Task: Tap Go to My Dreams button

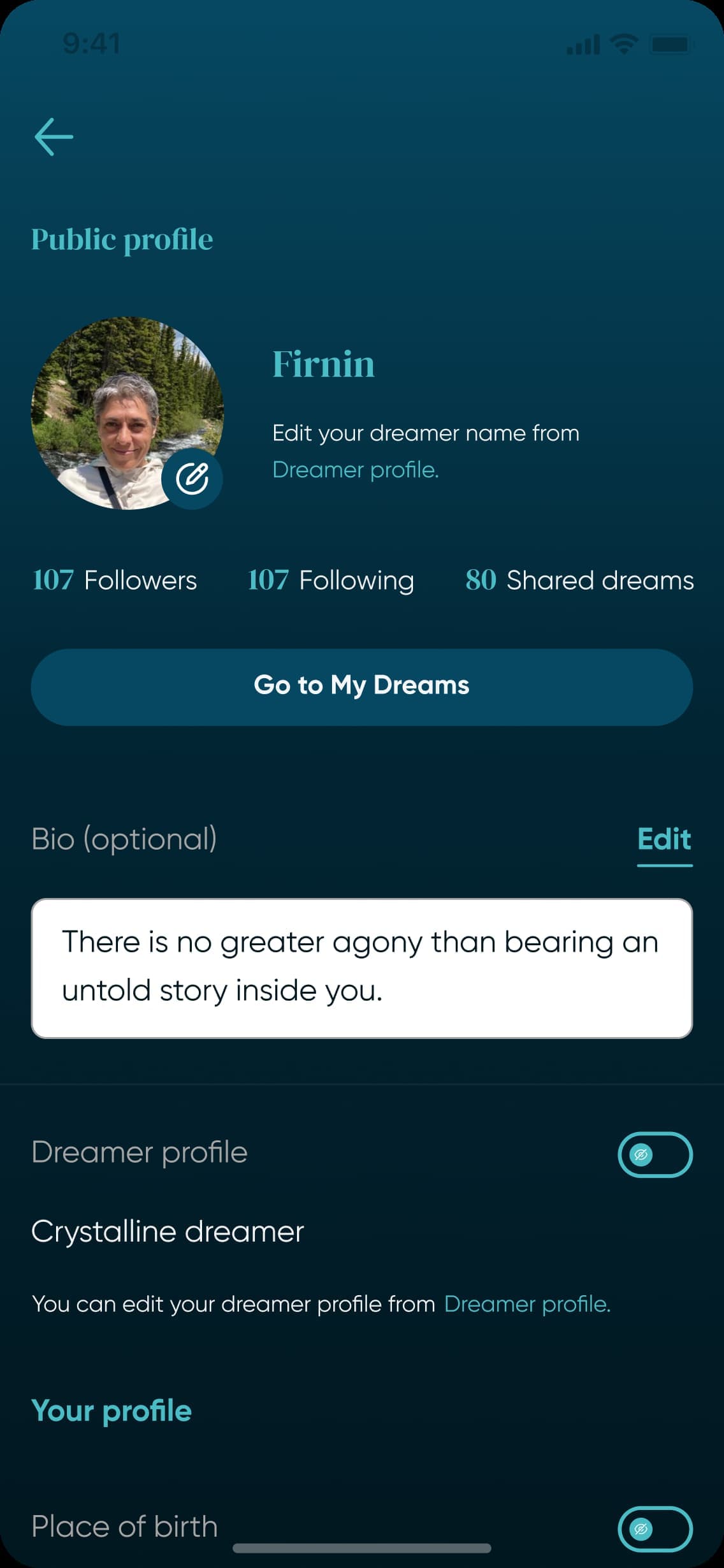Action: pyautogui.click(x=361, y=686)
